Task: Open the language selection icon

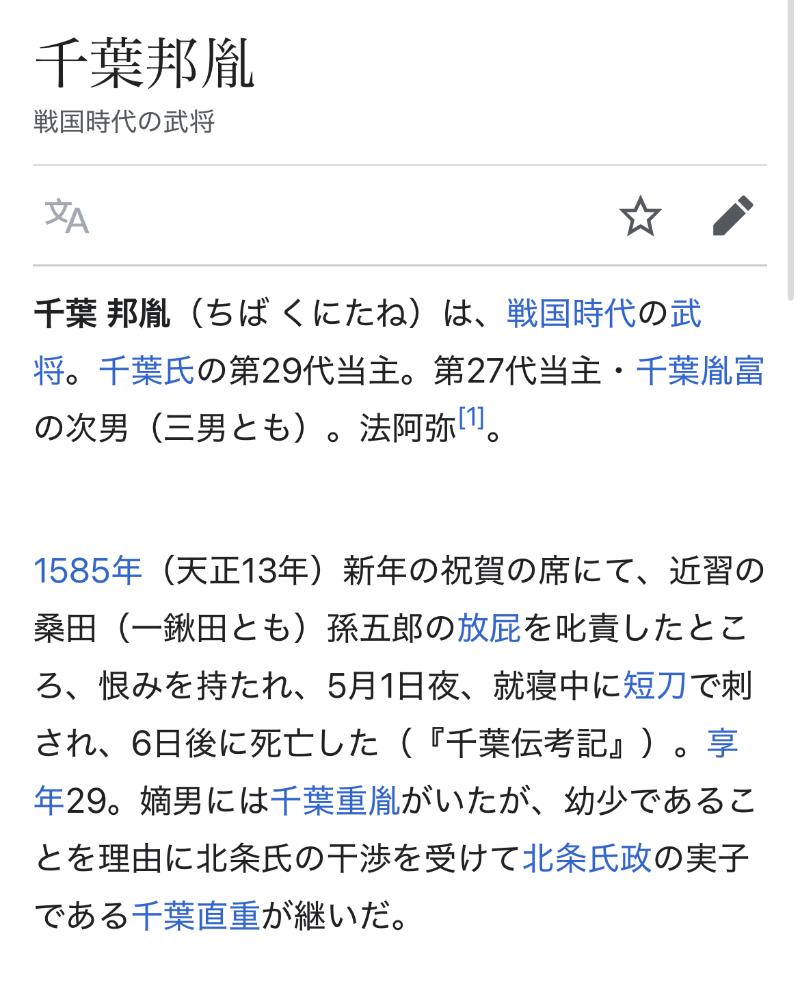Action: click(67, 216)
